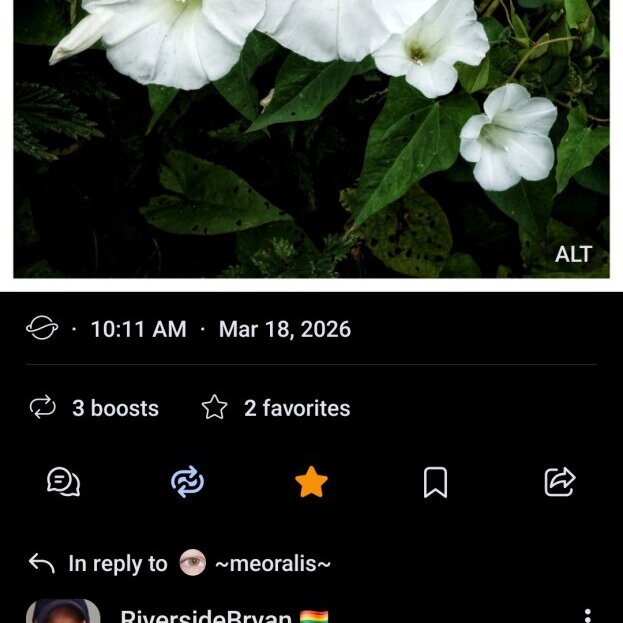Image resolution: width=623 pixels, height=623 pixels.
Task: Show the ALT image description
Action: click(x=573, y=255)
